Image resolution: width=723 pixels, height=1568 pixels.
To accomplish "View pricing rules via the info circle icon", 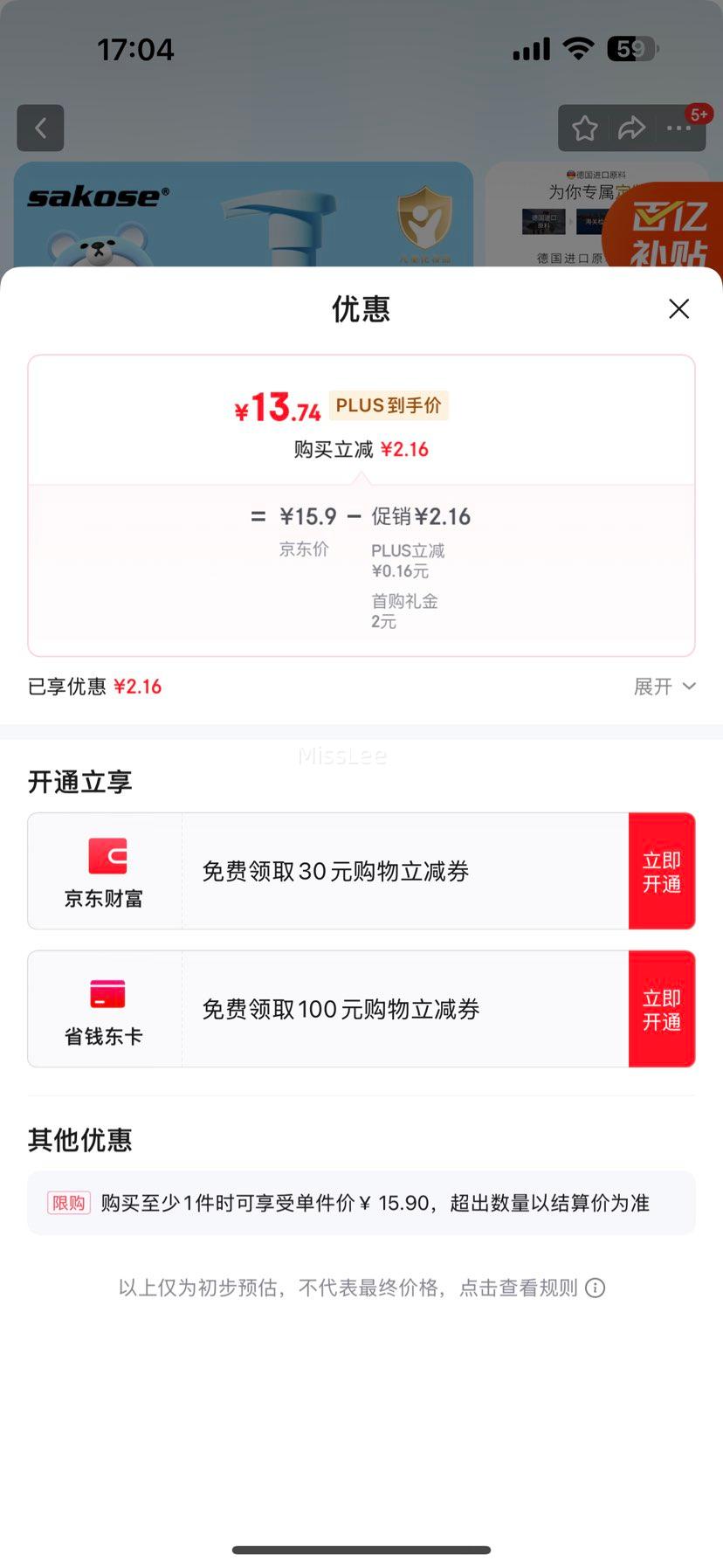I will click(595, 1287).
